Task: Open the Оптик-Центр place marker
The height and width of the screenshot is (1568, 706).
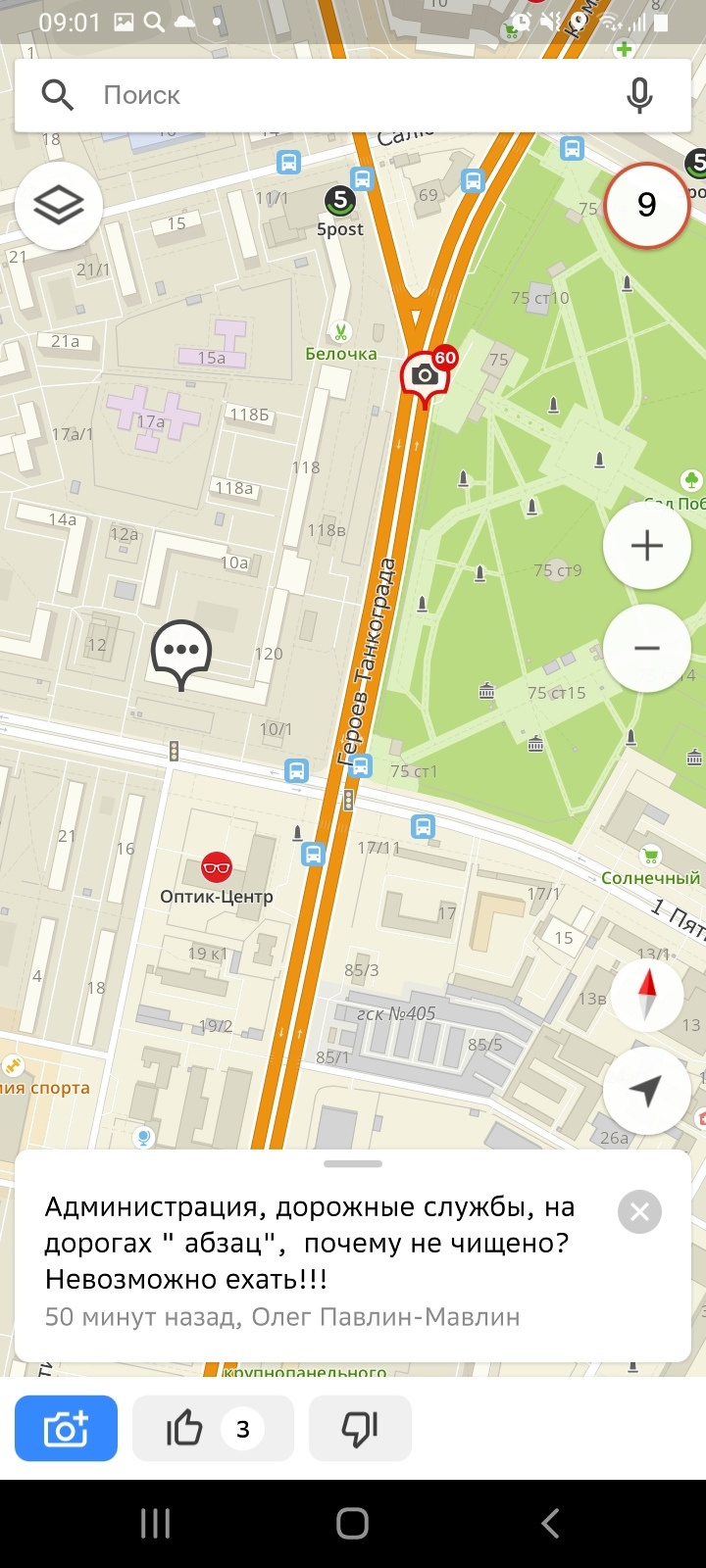Action: [216, 866]
